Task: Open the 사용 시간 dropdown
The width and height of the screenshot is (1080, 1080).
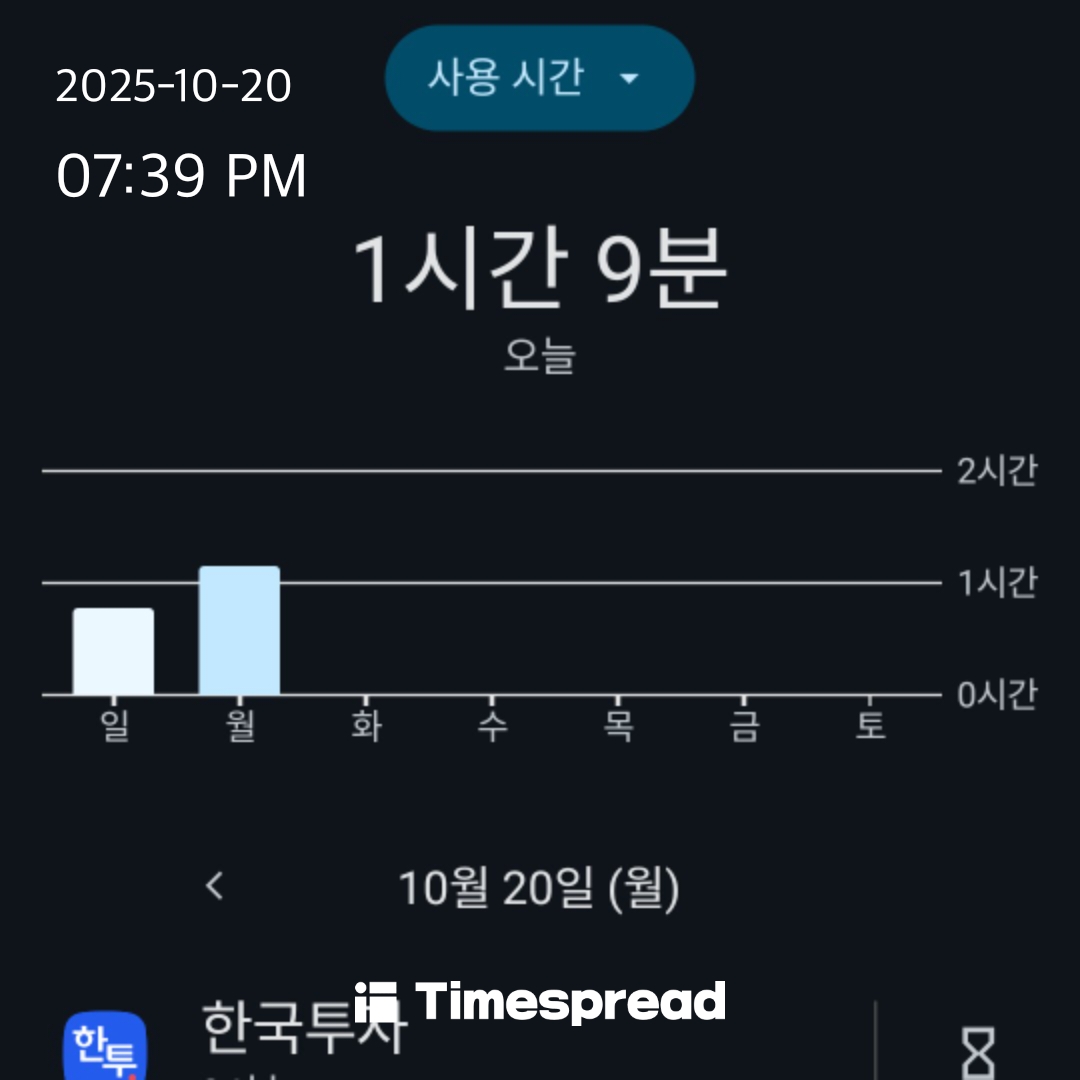Action: [x=539, y=78]
